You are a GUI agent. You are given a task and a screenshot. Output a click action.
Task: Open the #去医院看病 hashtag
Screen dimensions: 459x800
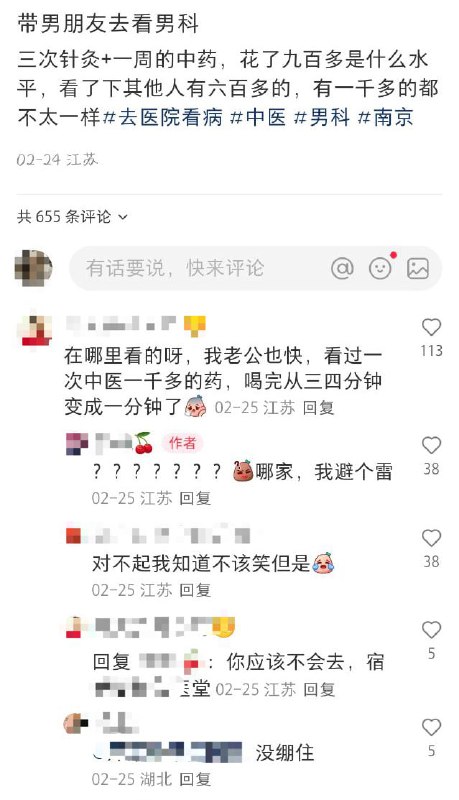pos(163,118)
